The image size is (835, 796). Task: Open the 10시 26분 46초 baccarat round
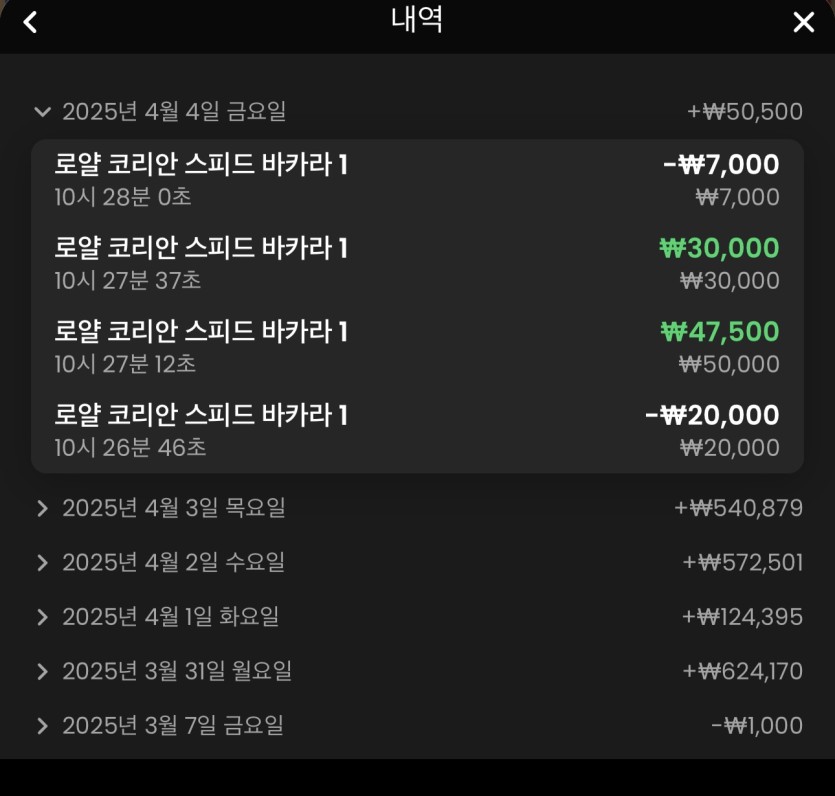[417, 430]
